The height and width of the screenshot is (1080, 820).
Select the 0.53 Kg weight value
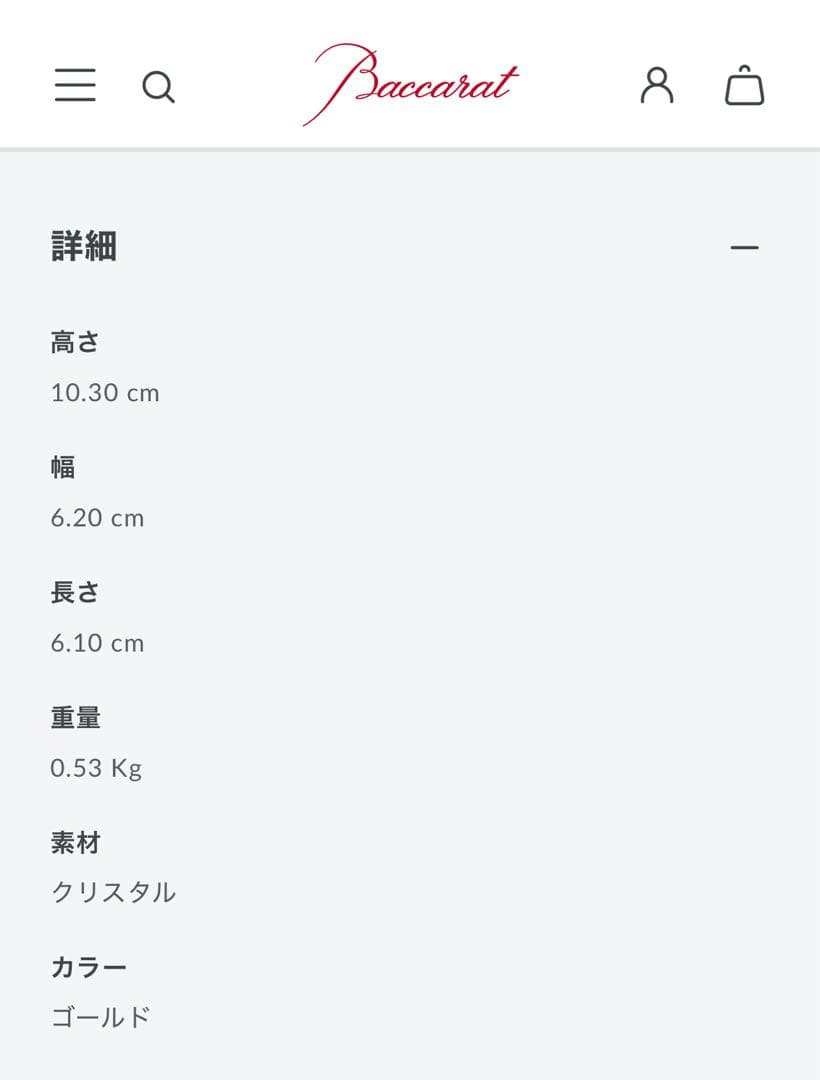tap(96, 767)
